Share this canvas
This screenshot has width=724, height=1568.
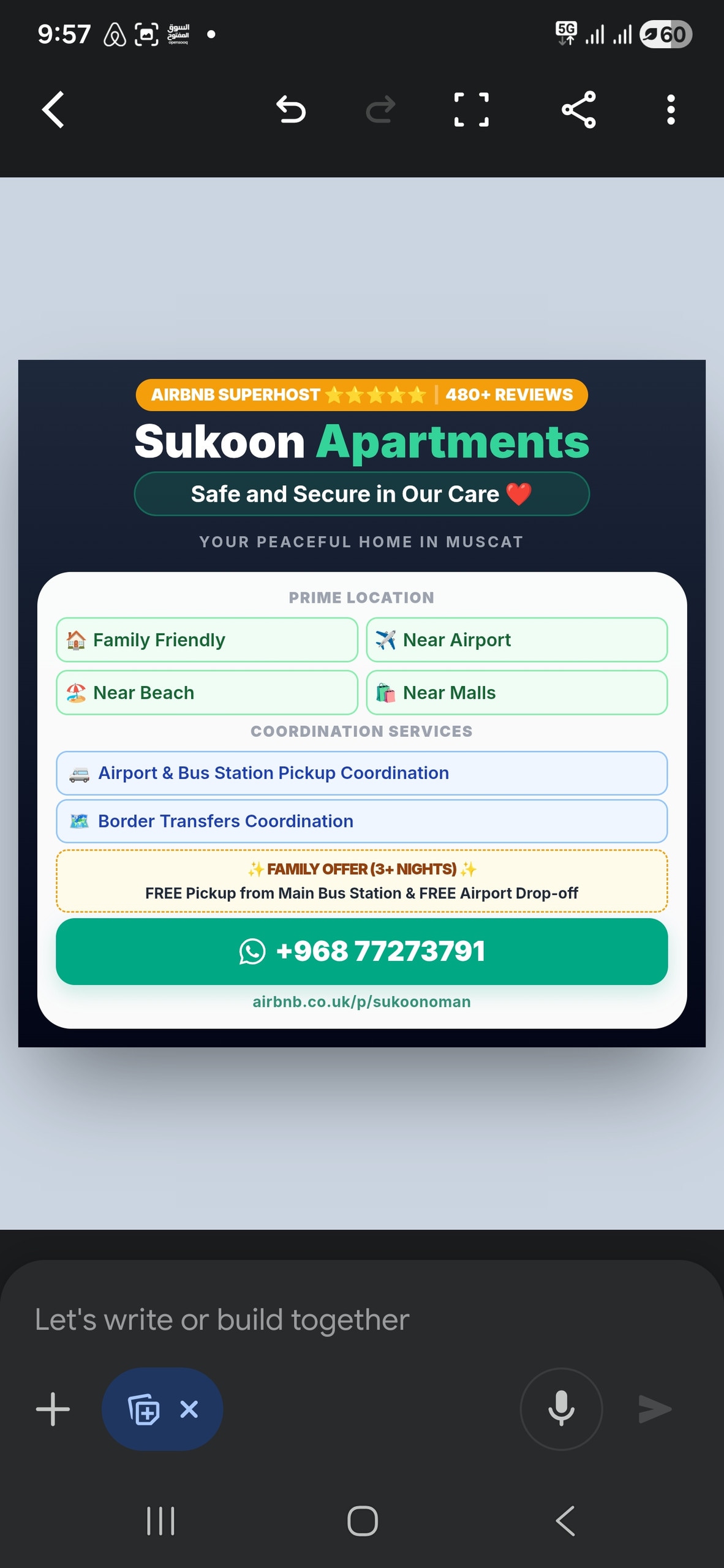point(578,110)
